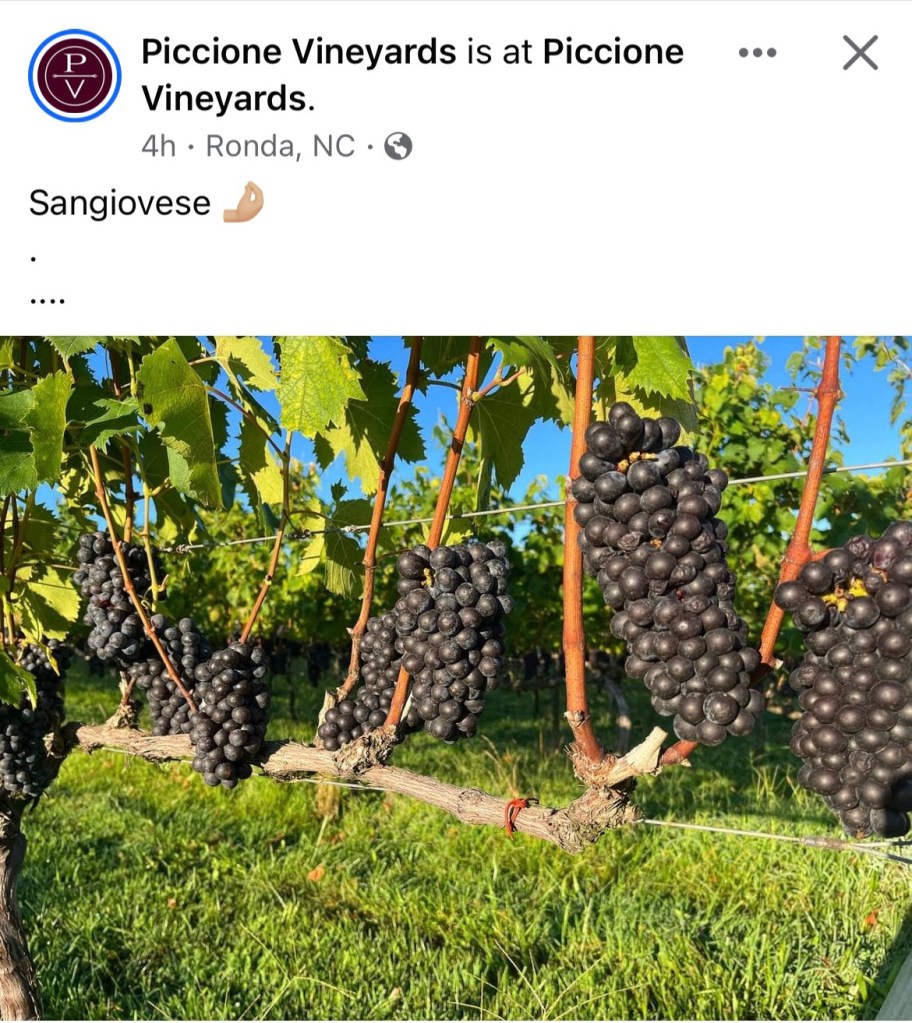912x1023 pixels.
Task: Open the Piccione Vineyards profile picture
Action: pos(75,75)
